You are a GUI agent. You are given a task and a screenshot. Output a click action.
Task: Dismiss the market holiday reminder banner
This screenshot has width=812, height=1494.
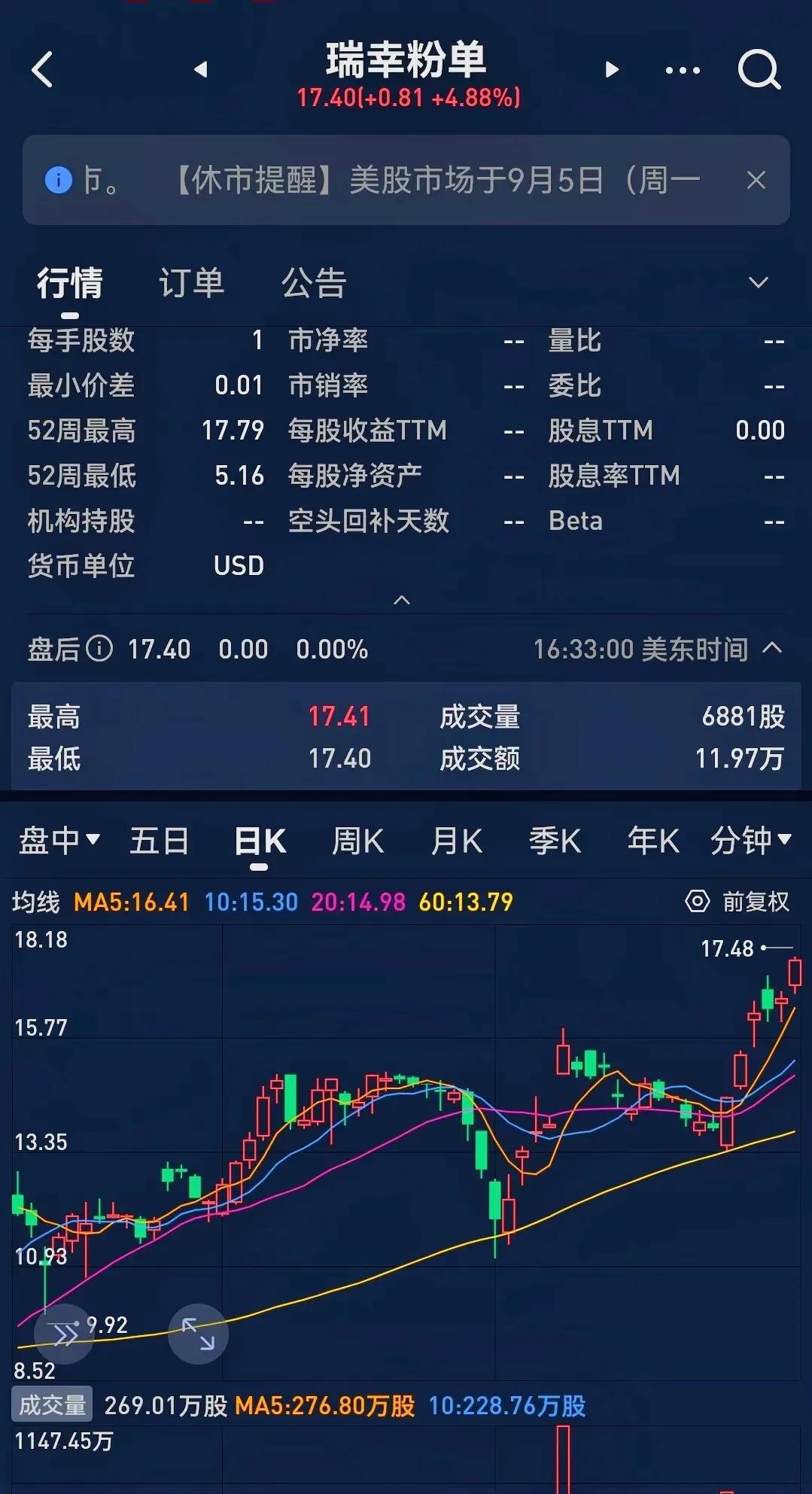[756, 180]
